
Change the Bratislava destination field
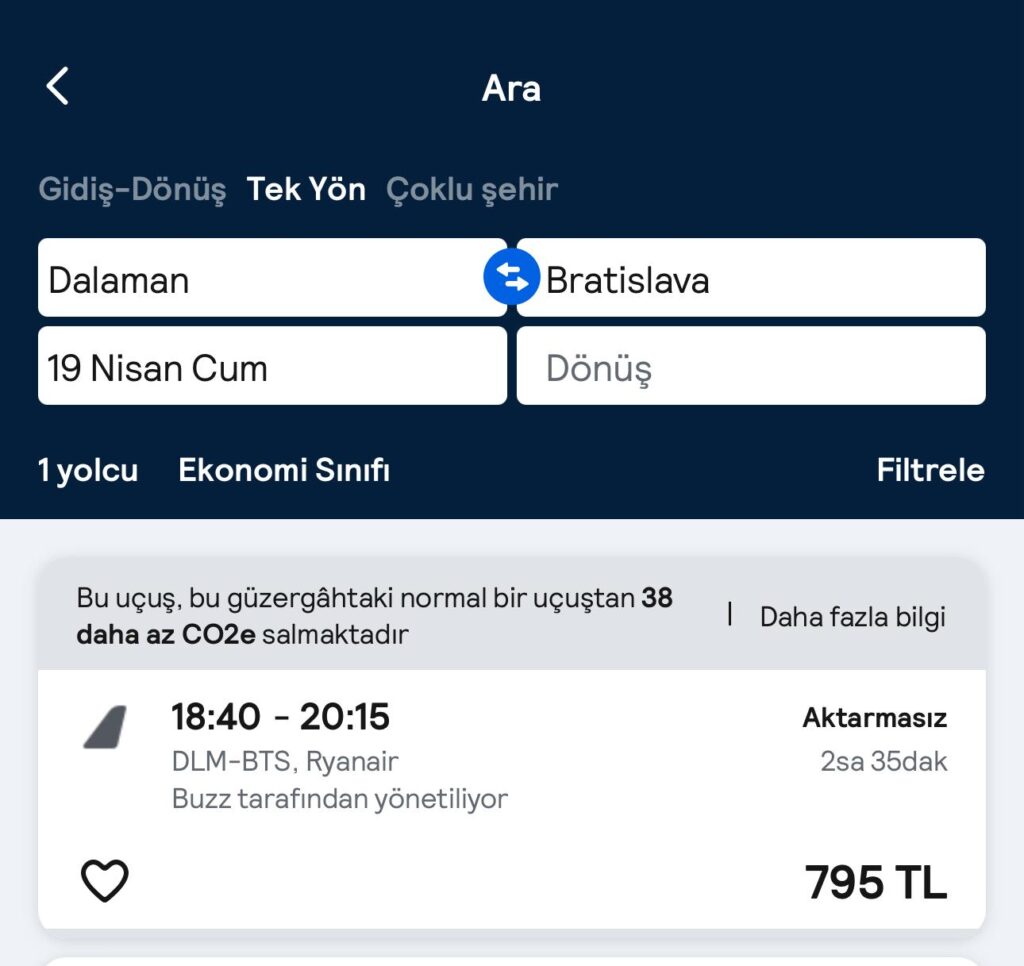pyautogui.click(x=760, y=279)
